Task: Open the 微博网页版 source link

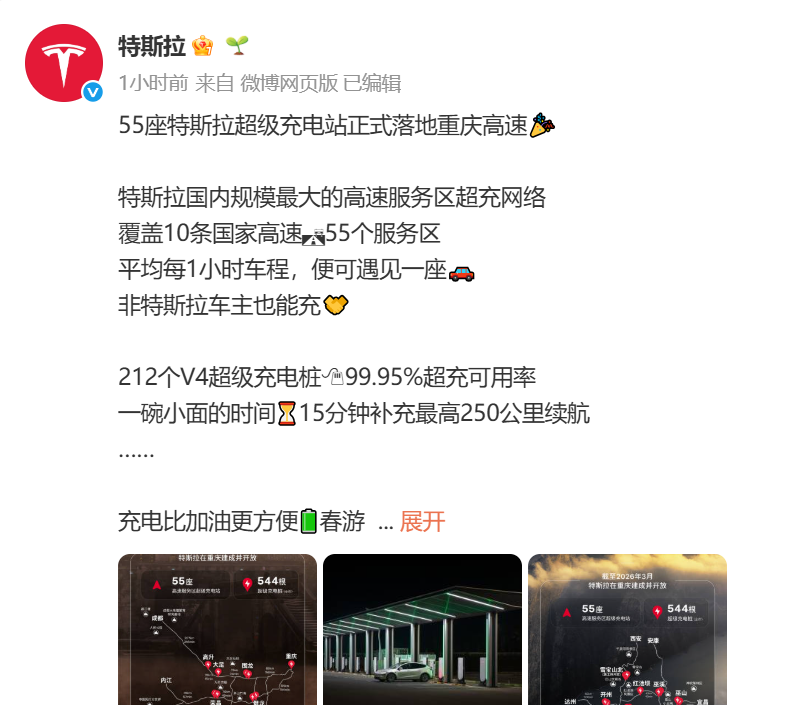Action: click(289, 83)
